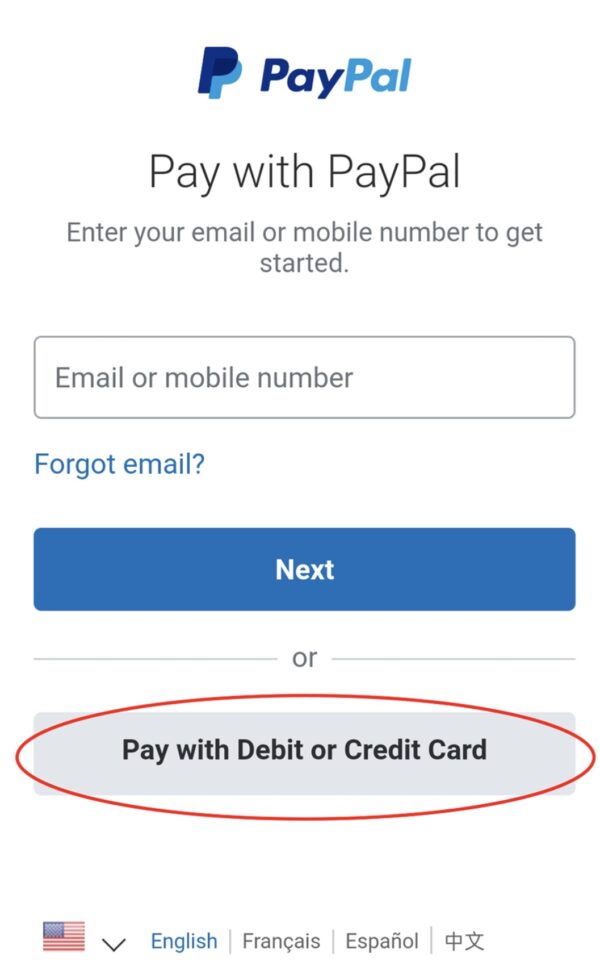Viewport: 600px width, 974px height.
Task: Tap the blue Next button
Action: click(x=304, y=569)
